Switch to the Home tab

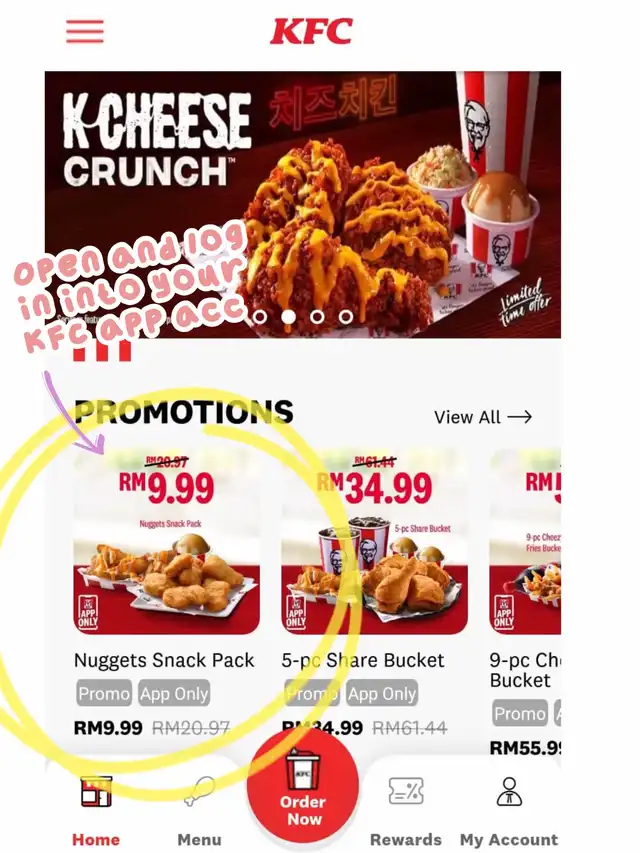tap(96, 810)
